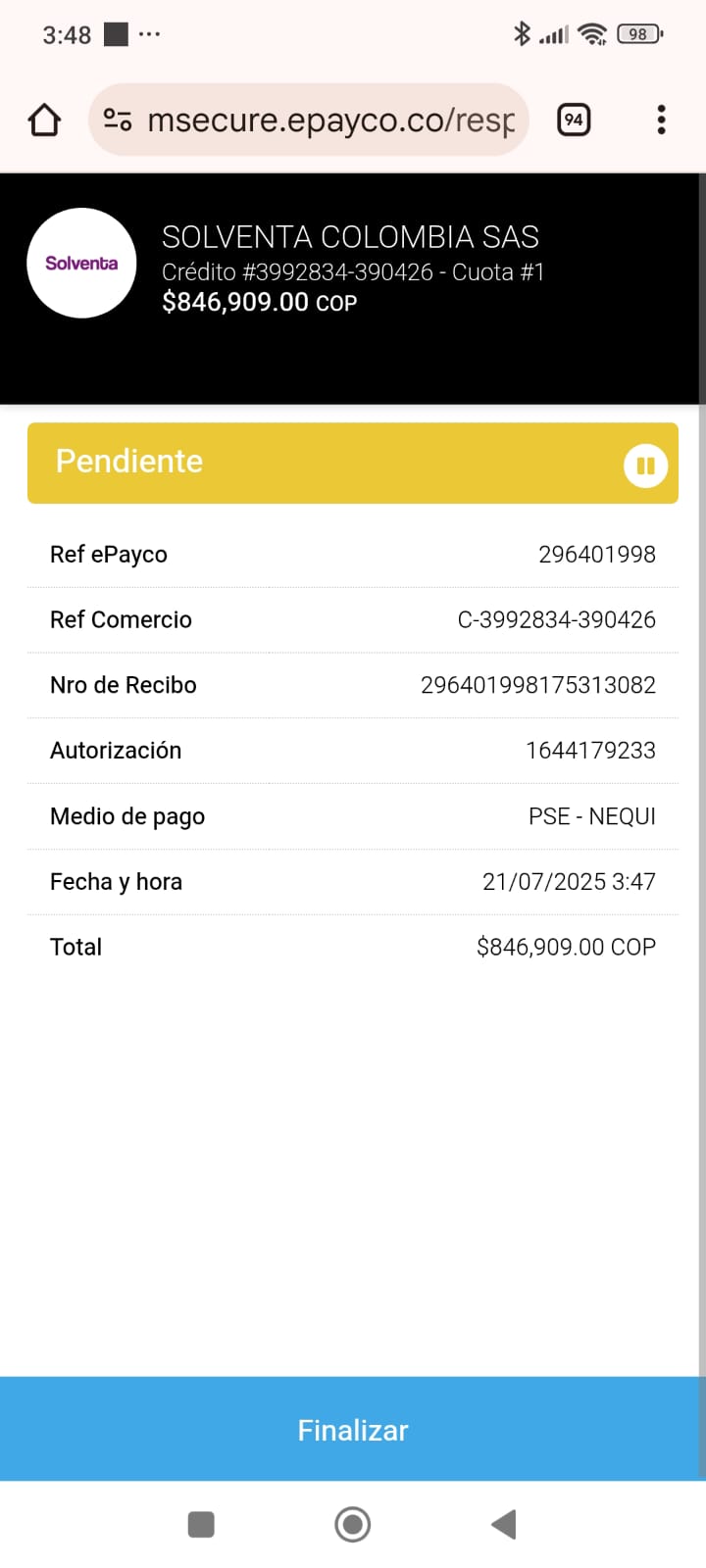Image resolution: width=706 pixels, height=1568 pixels.
Task: Open the browser home page
Action: click(x=44, y=121)
